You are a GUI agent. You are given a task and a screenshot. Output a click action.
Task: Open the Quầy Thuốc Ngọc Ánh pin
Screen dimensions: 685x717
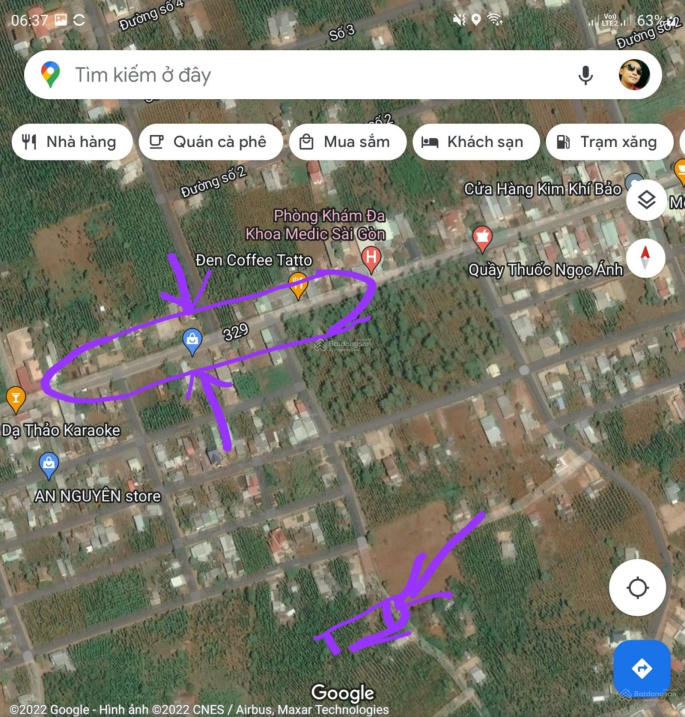tap(482, 239)
